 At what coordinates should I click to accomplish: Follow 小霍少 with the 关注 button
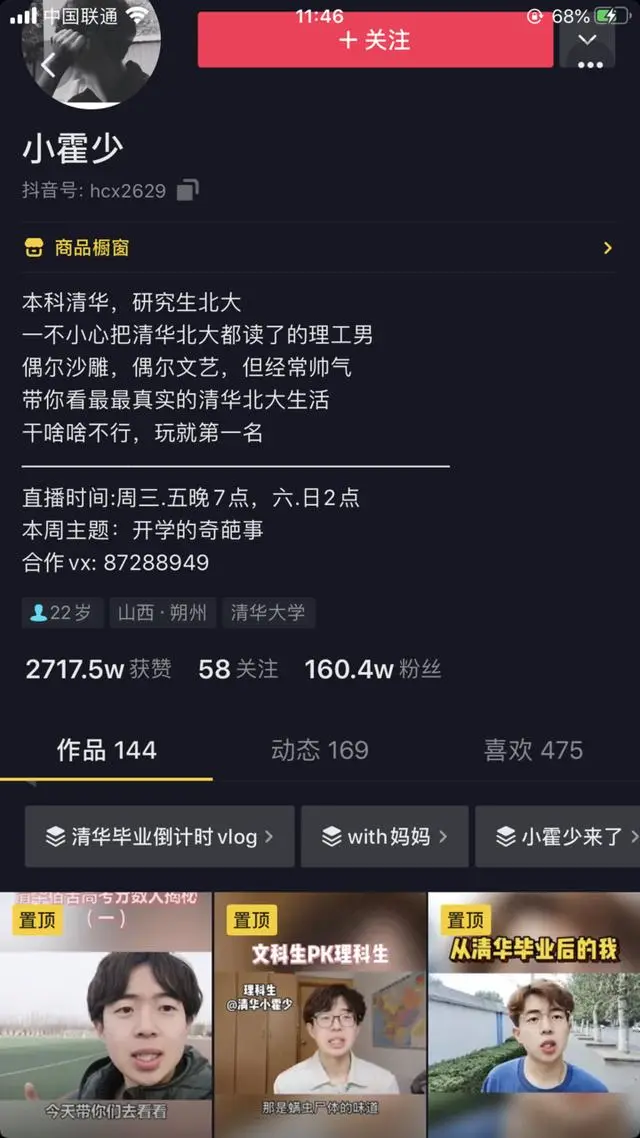pyautogui.click(x=375, y=41)
